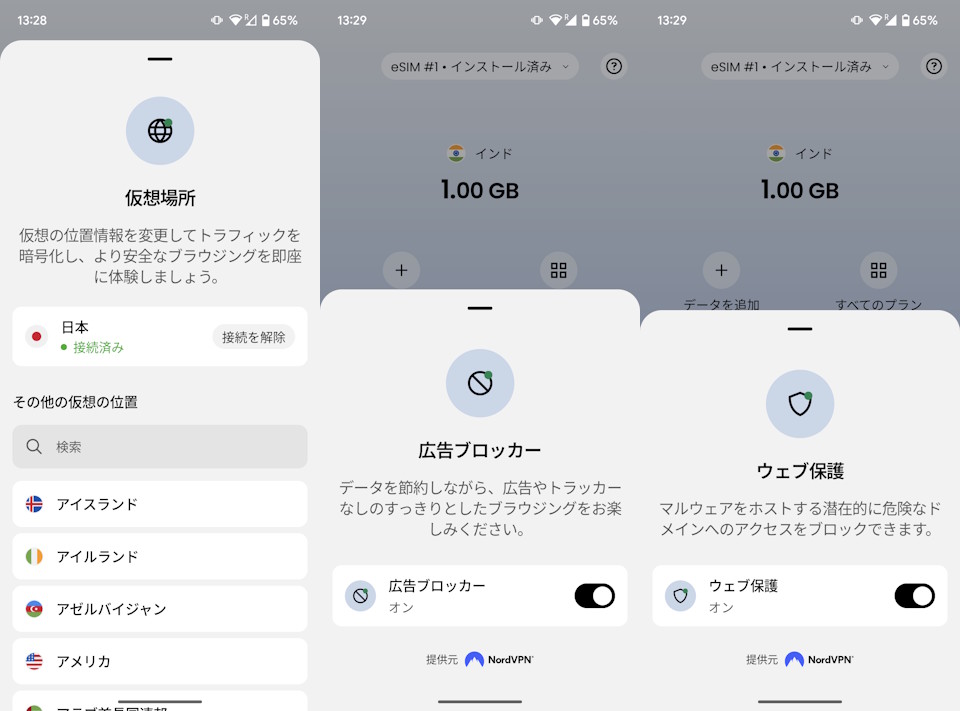Tap 接続を解除 to disconnect from Japan

253,337
